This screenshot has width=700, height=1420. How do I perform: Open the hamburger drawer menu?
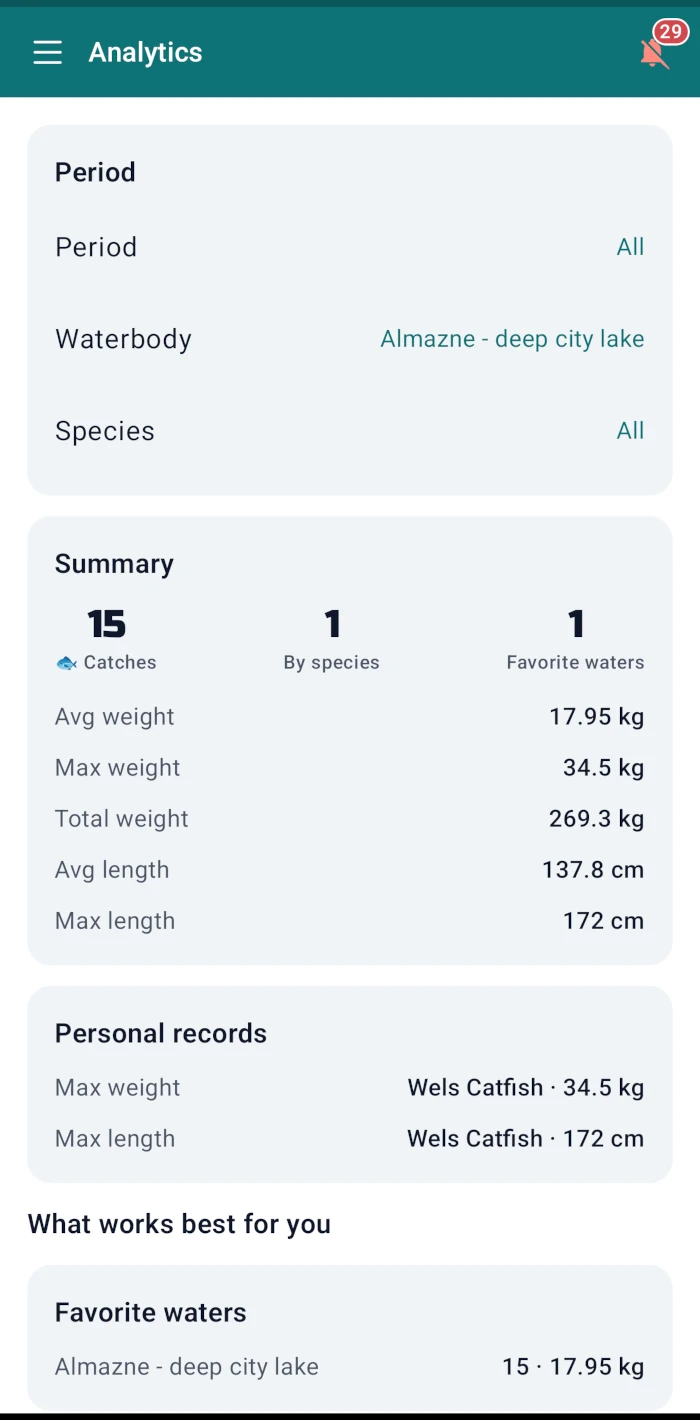coord(47,53)
